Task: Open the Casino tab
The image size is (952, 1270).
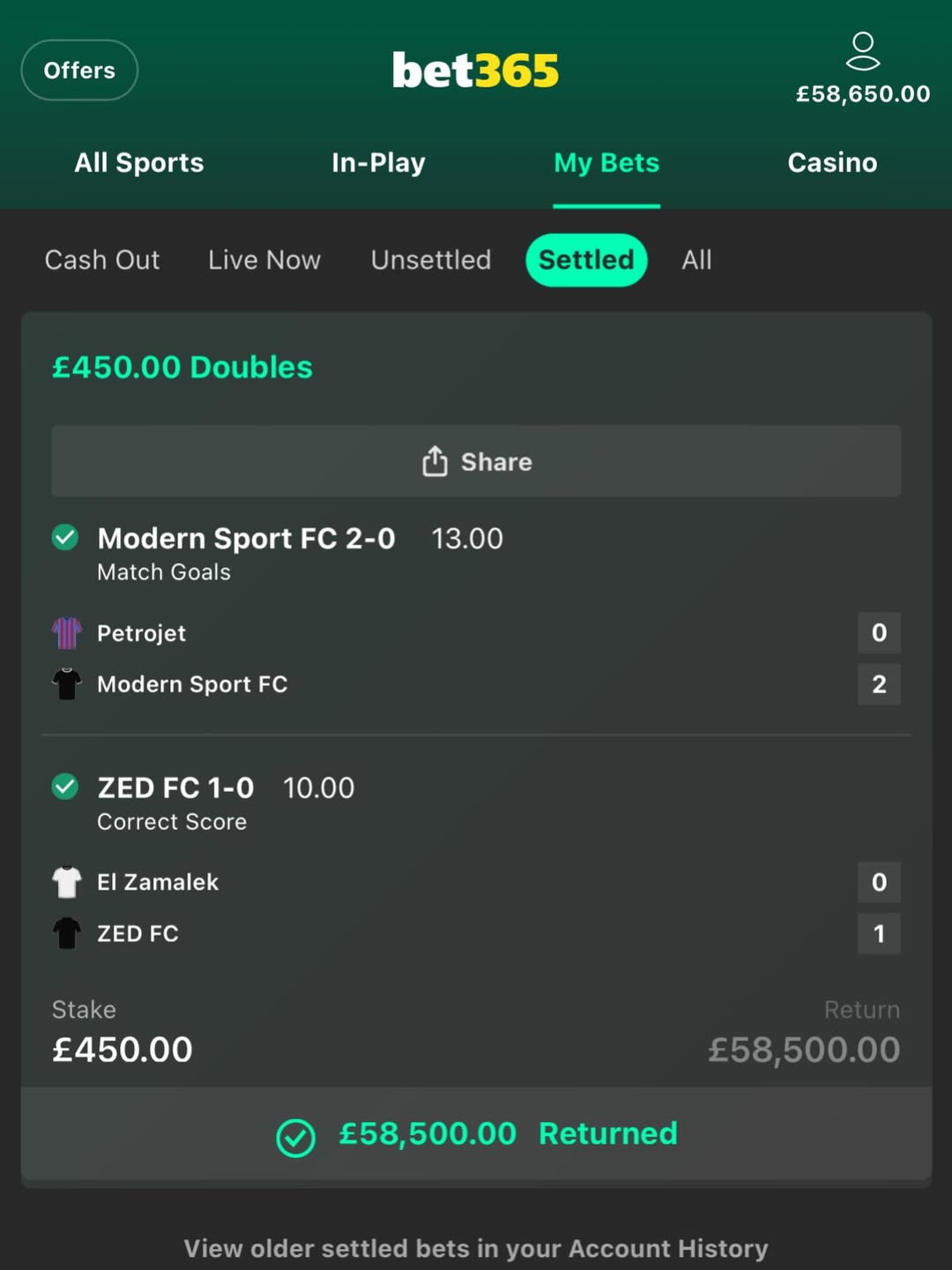Action: (x=832, y=163)
